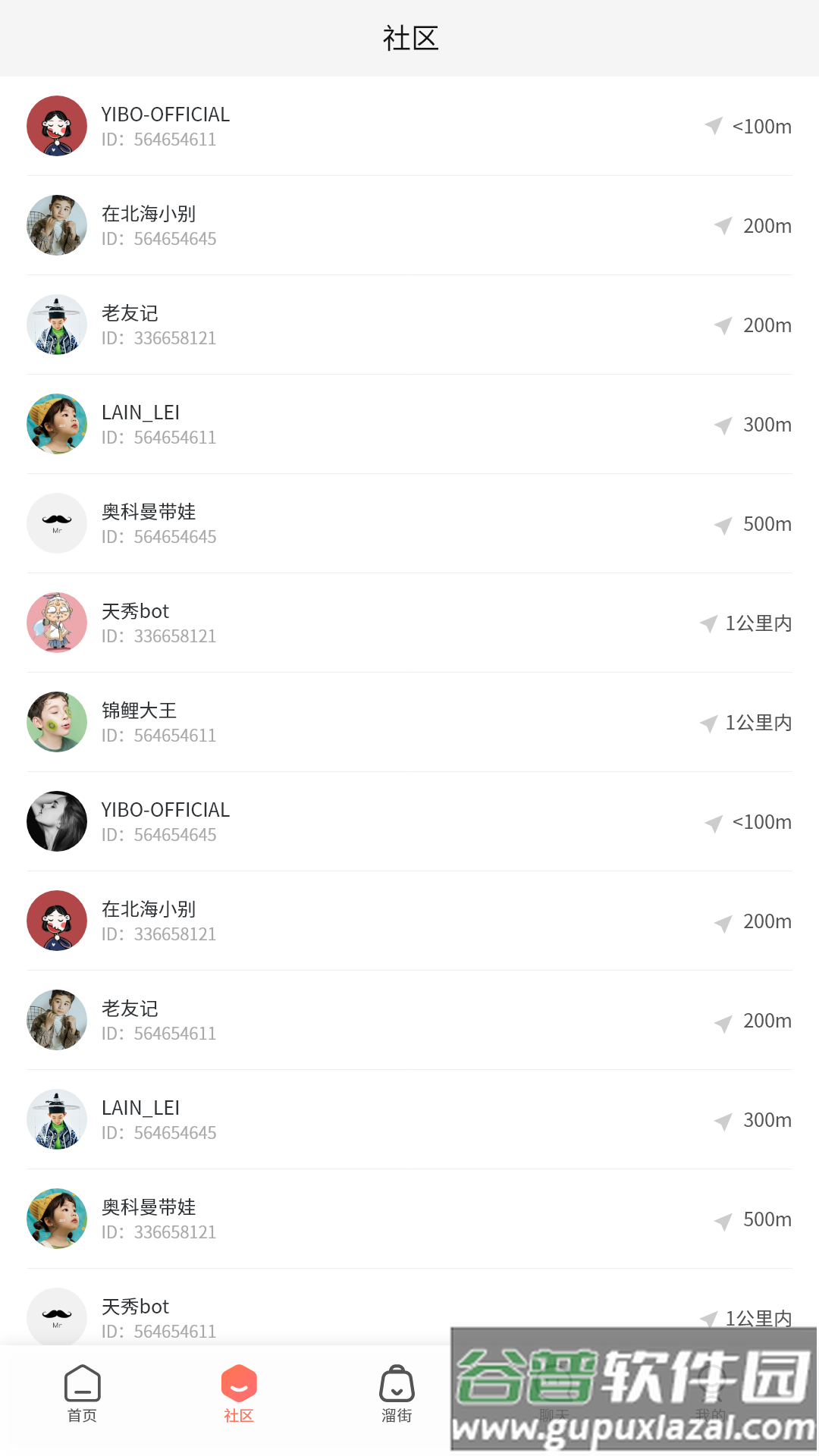Open 天秀bot with ID 336658121
This screenshot has height=1456, width=819.
pos(409,623)
